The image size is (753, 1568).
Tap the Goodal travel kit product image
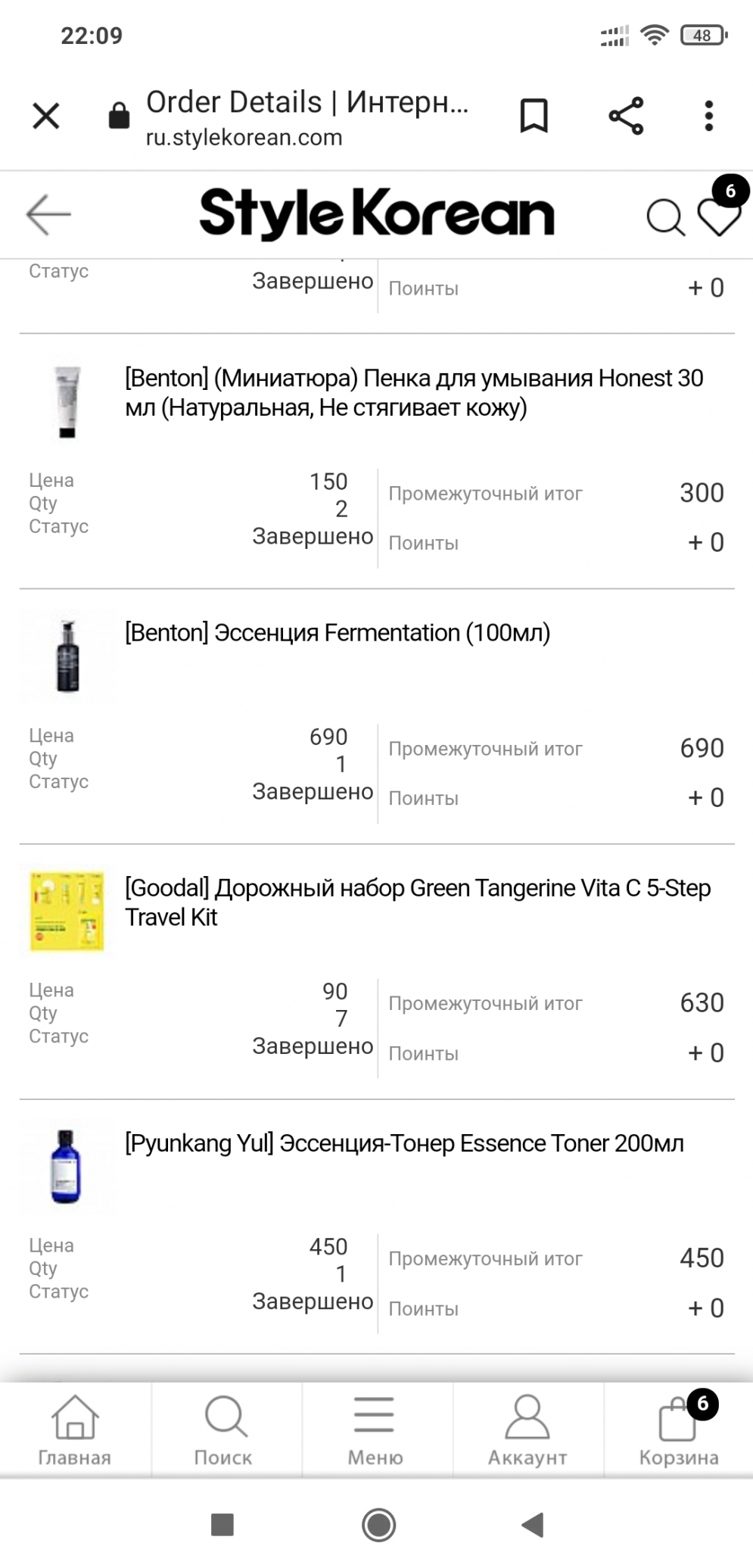(x=67, y=911)
